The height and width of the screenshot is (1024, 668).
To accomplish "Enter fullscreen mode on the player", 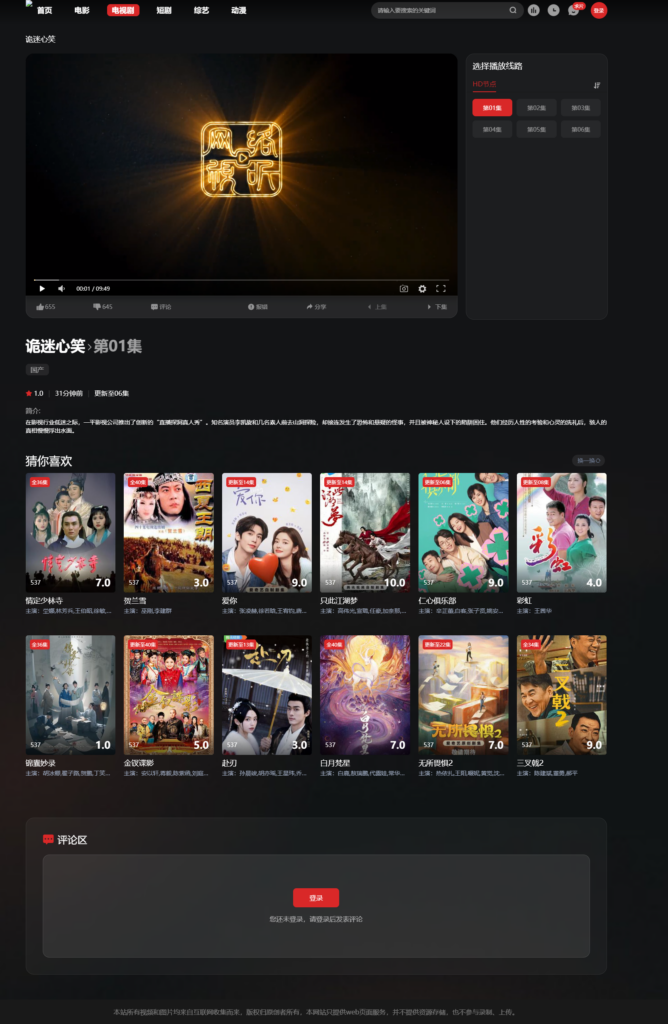I will click(440, 288).
